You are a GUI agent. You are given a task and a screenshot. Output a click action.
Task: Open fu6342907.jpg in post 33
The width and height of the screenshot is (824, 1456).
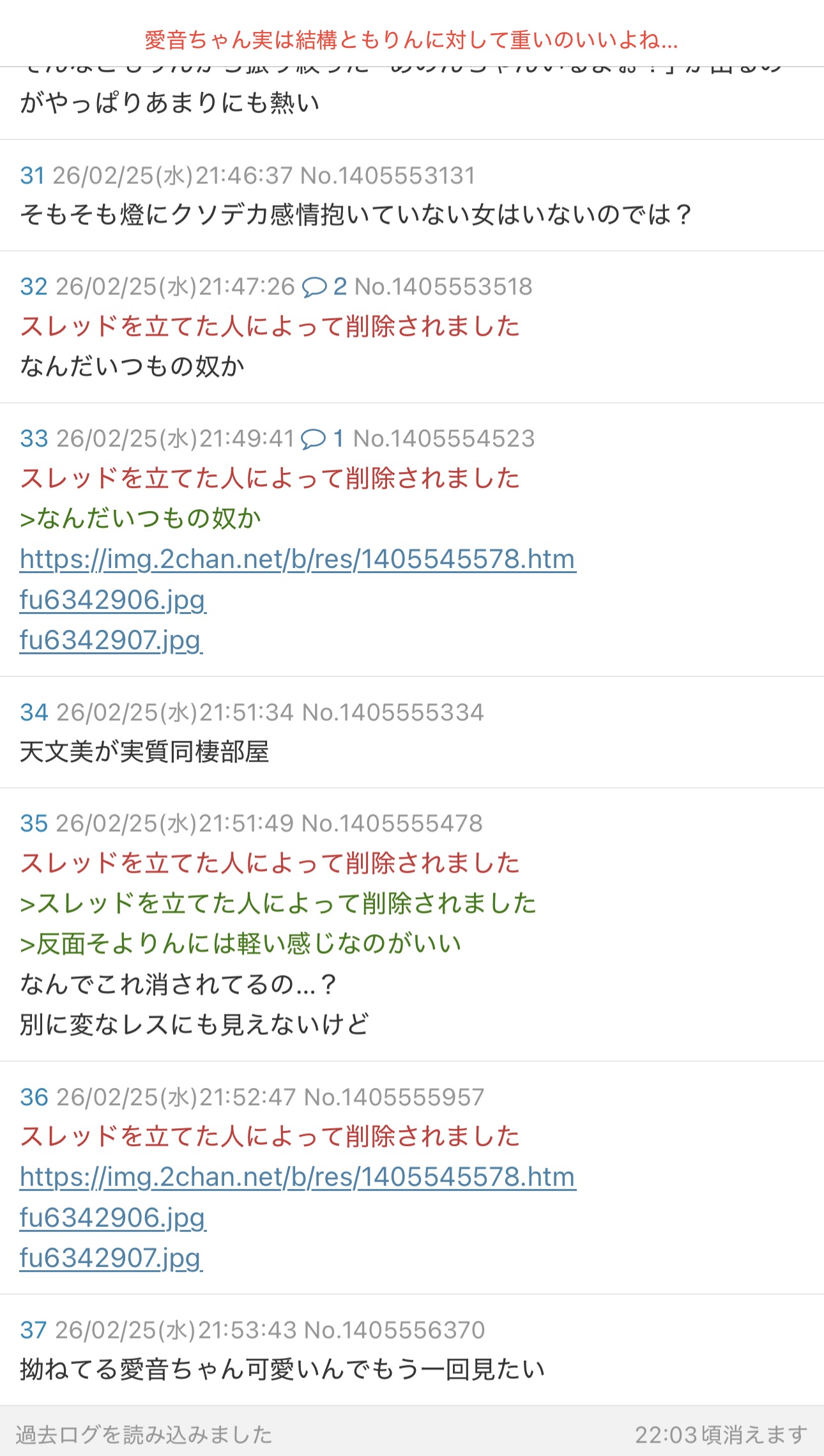point(111,640)
